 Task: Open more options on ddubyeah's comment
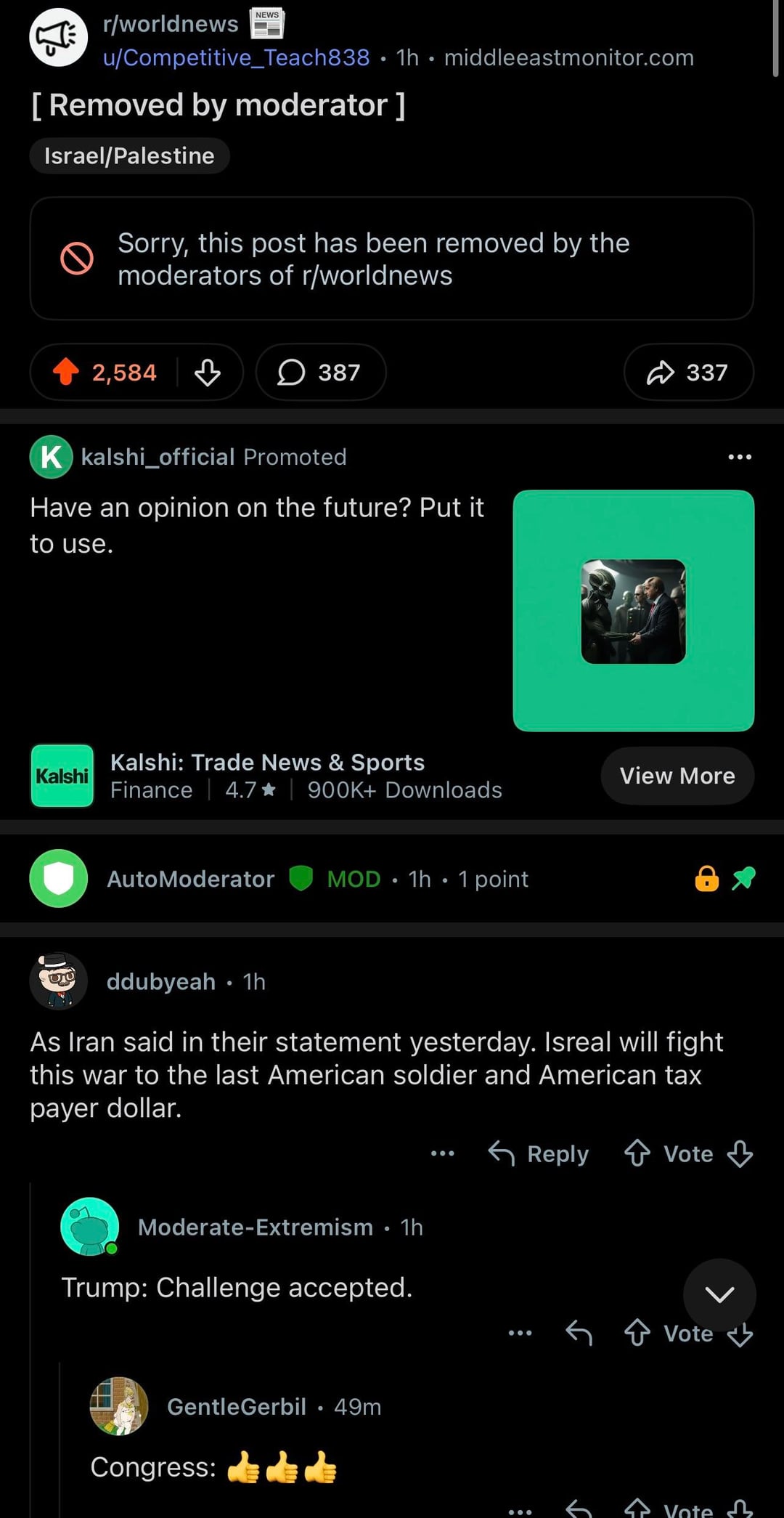[442, 1153]
